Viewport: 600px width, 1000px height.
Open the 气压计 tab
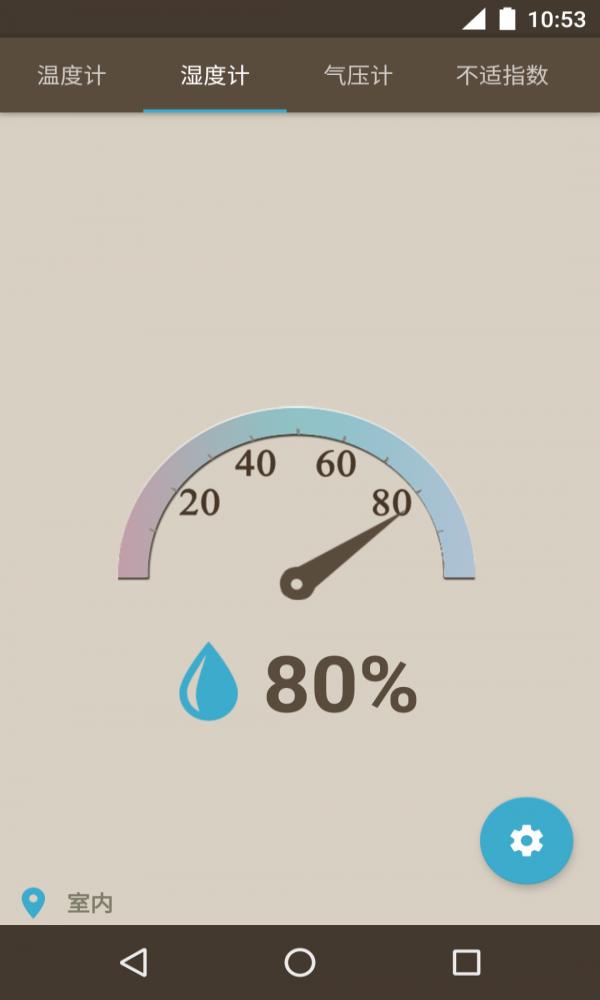[358, 76]
